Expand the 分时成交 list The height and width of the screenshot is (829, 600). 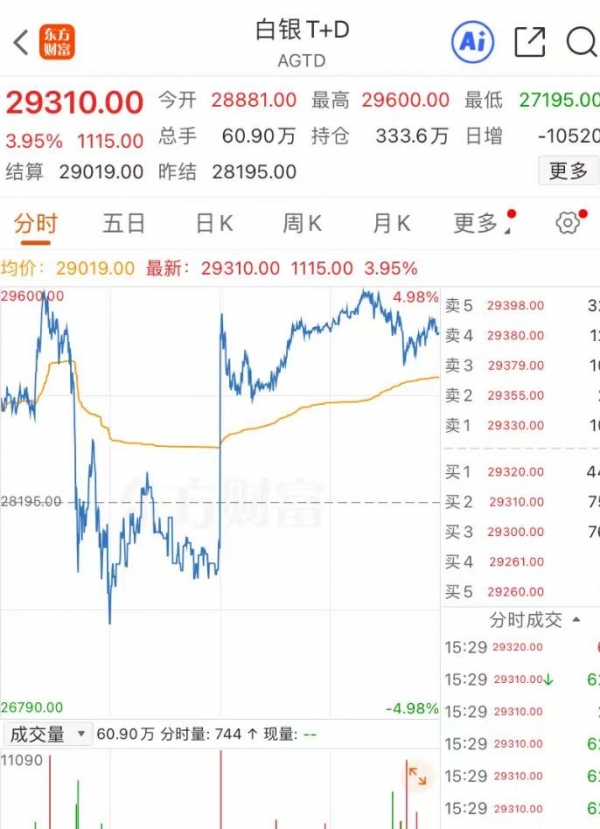coord(535,620)
